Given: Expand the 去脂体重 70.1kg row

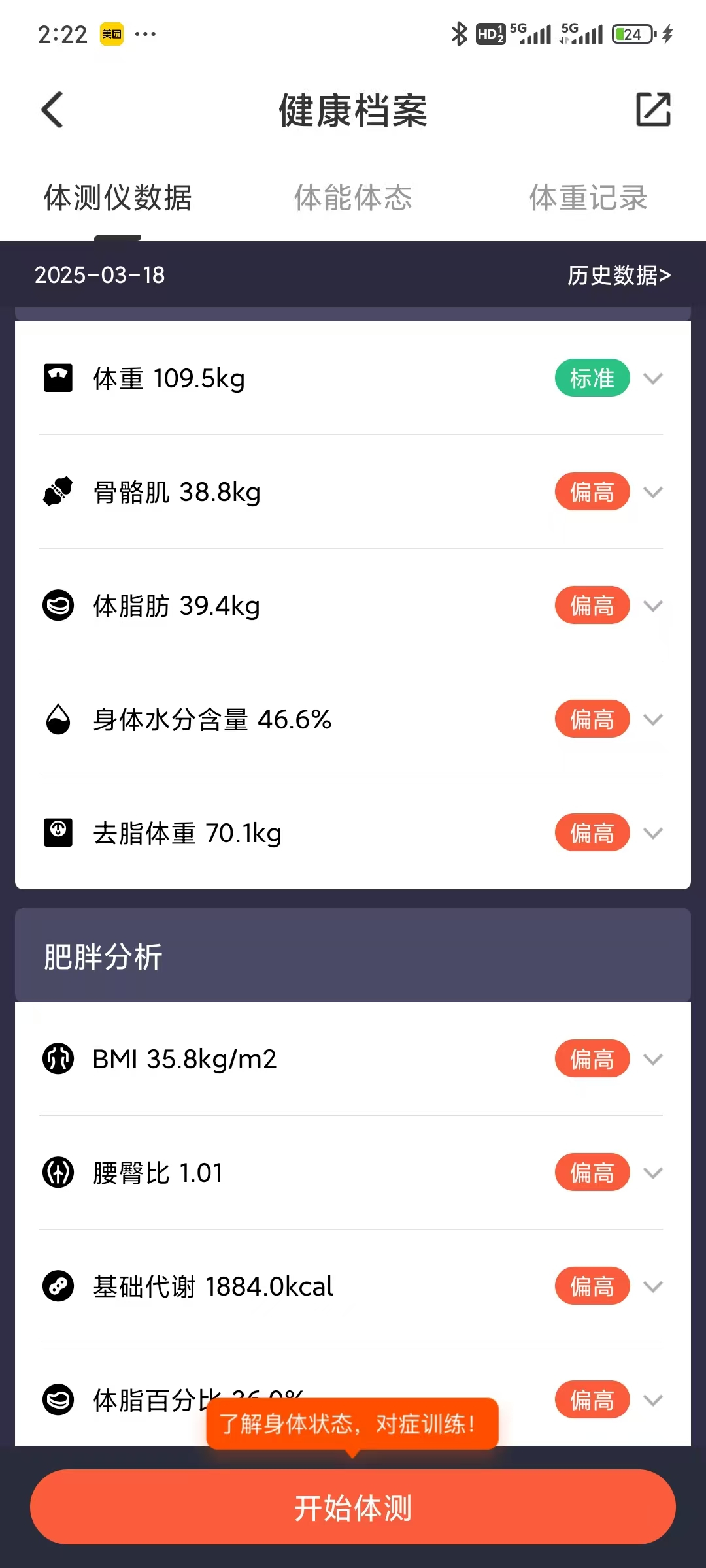Looking at the screenshot, I should tap(653, 833).
